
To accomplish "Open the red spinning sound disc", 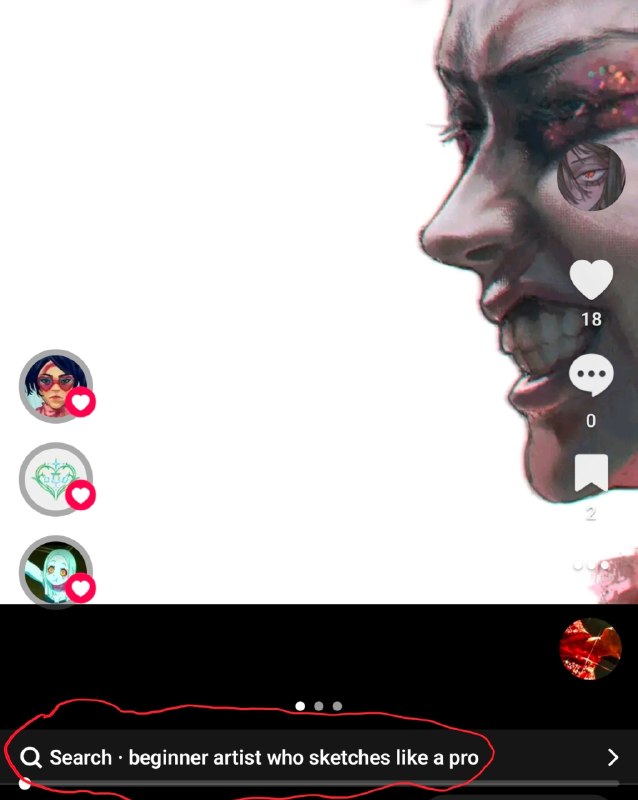I will coord(591,649).
